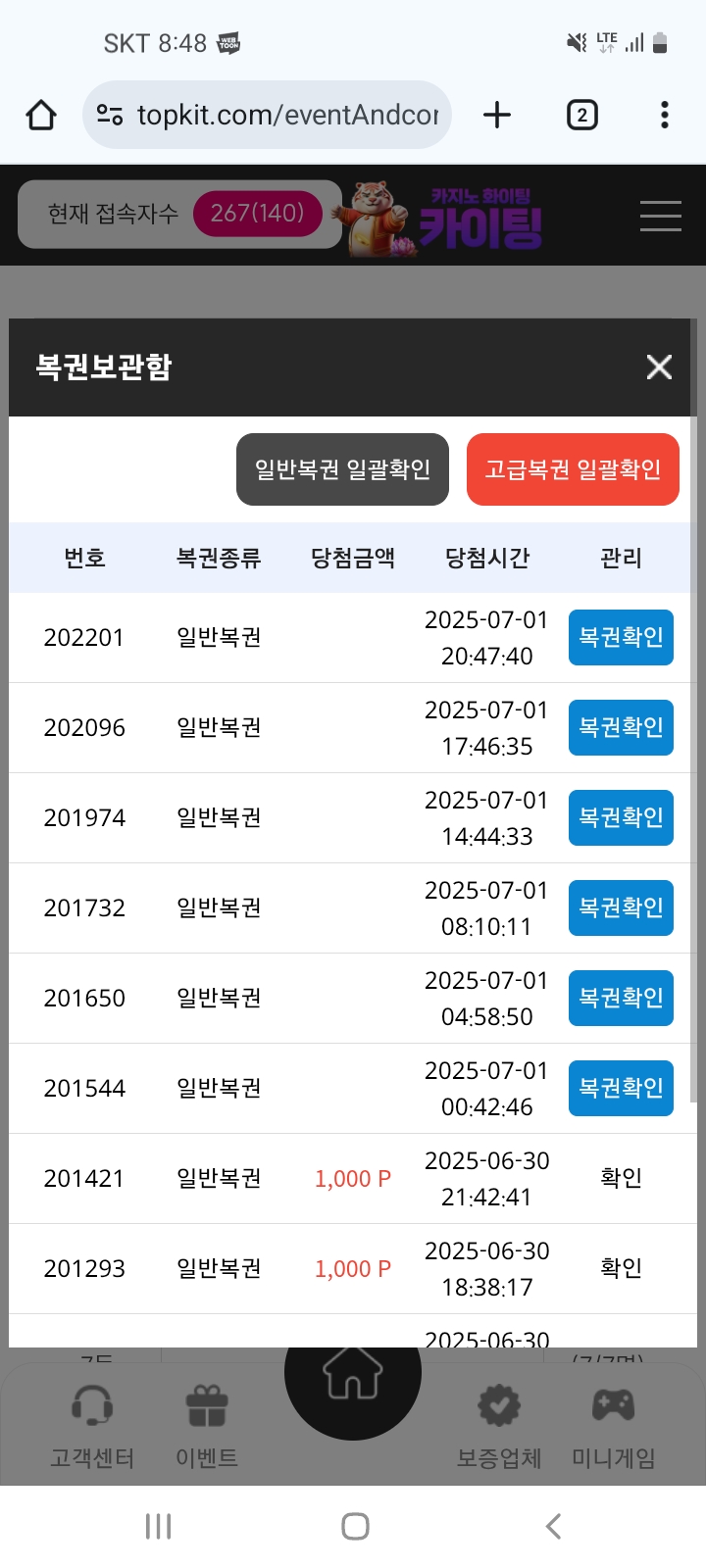Check lottery ticket 201544 with 복권확인
This screenshot has height=1568, width=706.
click(x=621, y=1088)
